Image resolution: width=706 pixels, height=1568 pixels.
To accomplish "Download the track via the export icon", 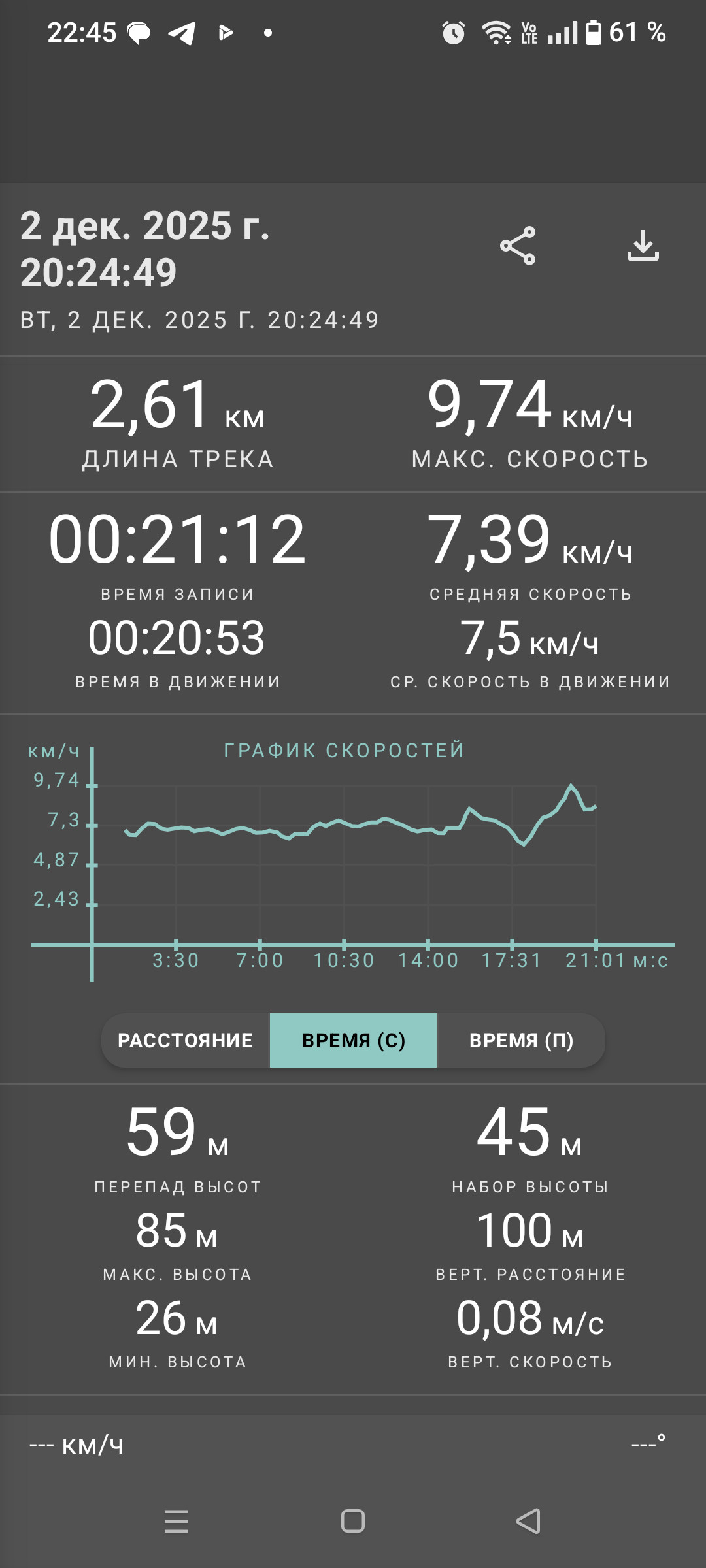I will coord(643,246).
